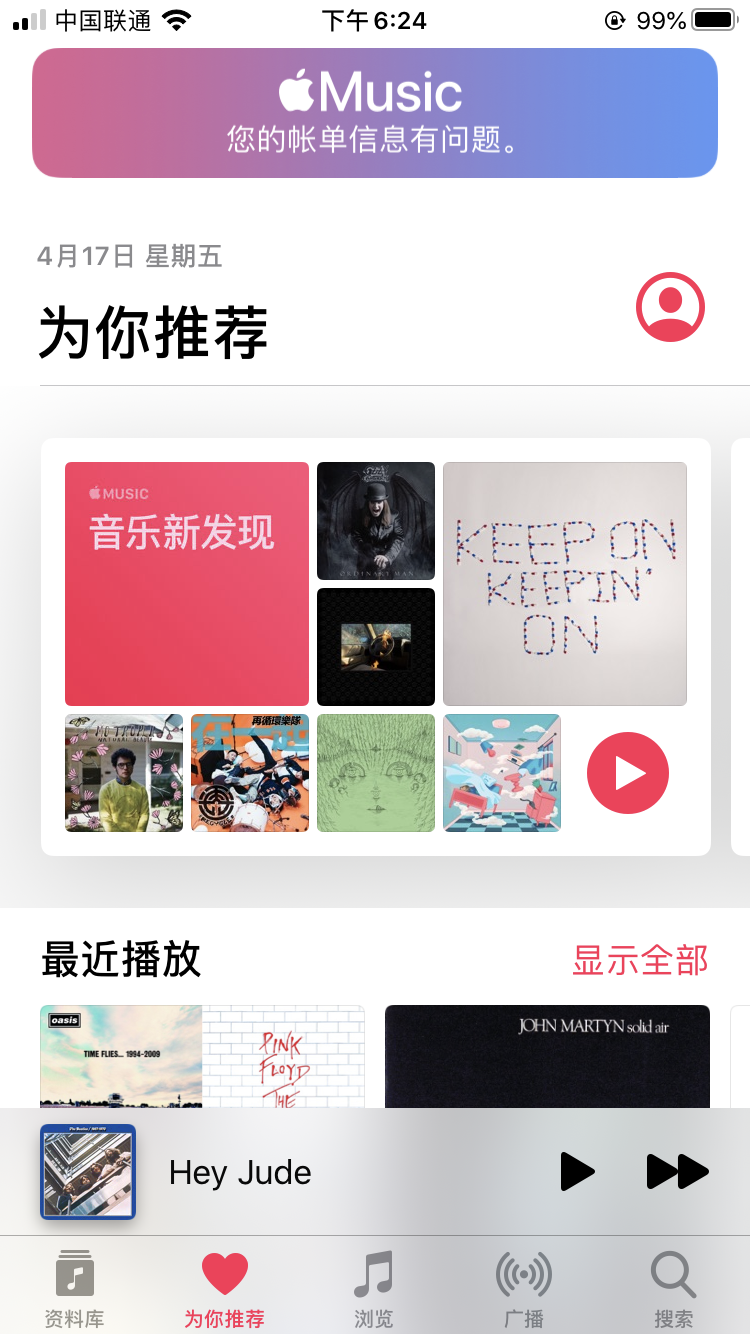Skip to the next track
This screenshot has width=750, height=1334.
tap(677, 1172)
